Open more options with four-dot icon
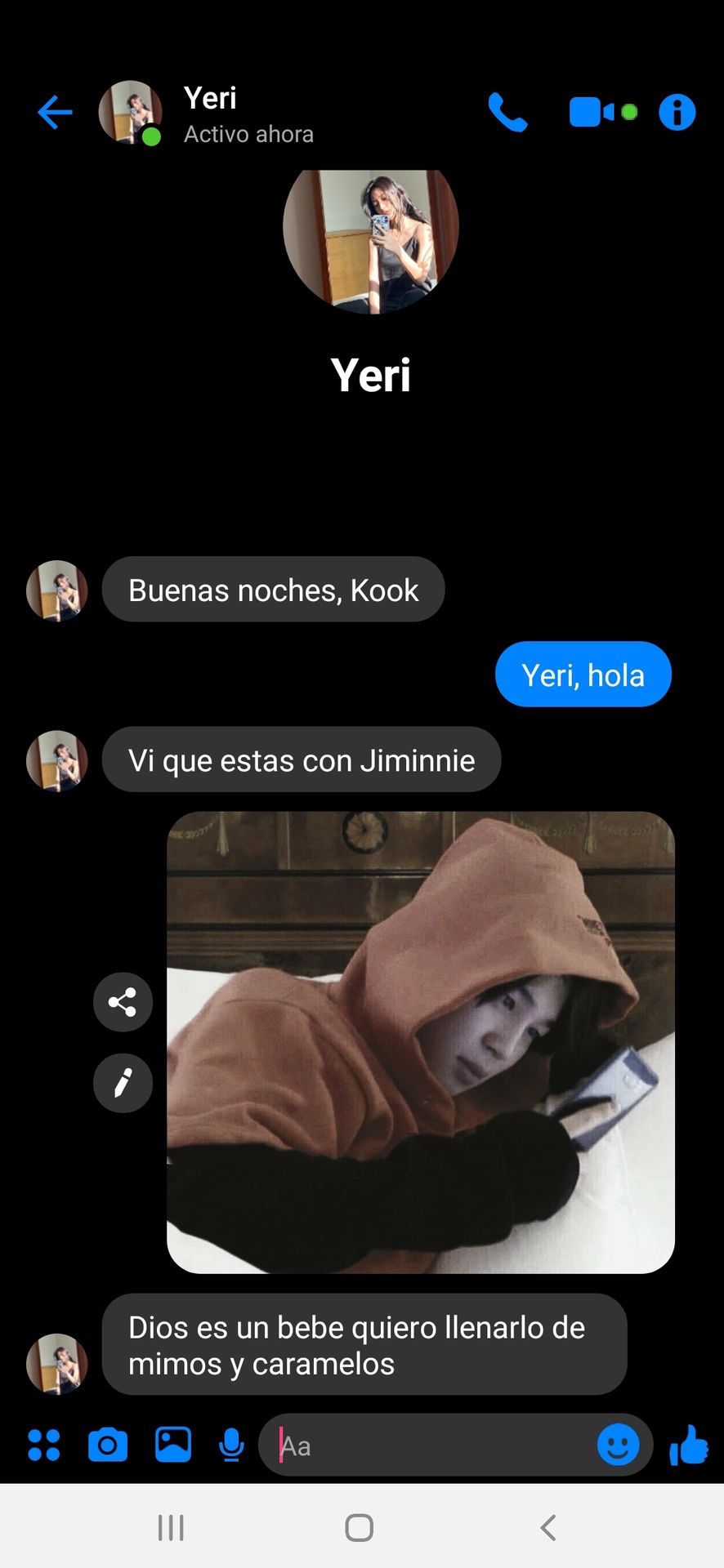The image size is (724, 1568). click(x=44, y=1445)
